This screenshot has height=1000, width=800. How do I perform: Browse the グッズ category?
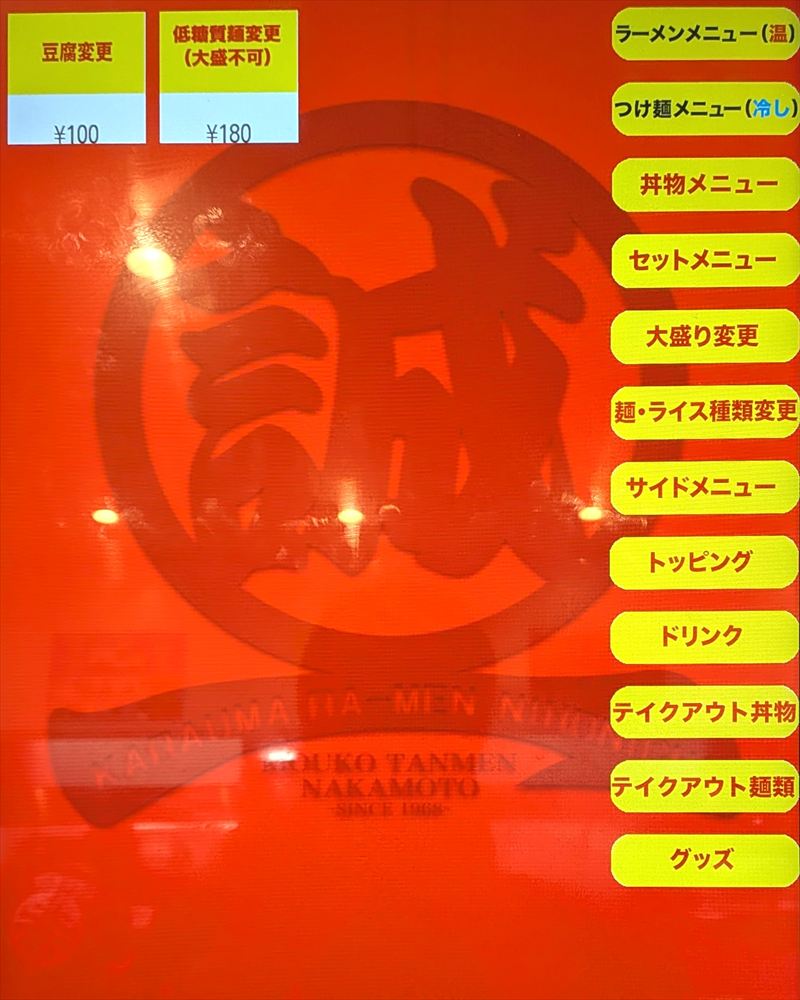coord(704,860)
